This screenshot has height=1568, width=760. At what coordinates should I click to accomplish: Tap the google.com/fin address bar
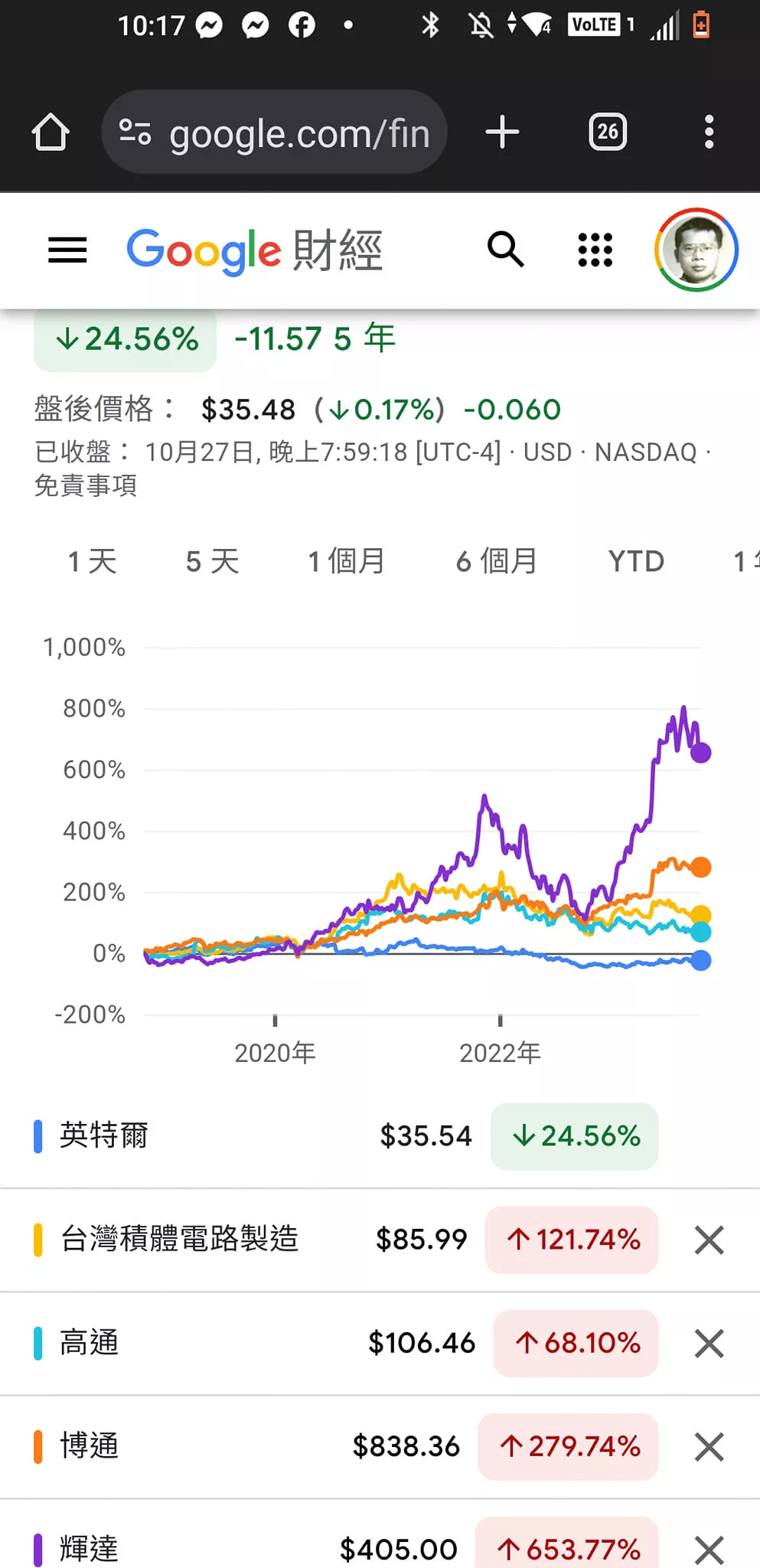(x=274, y=132)
